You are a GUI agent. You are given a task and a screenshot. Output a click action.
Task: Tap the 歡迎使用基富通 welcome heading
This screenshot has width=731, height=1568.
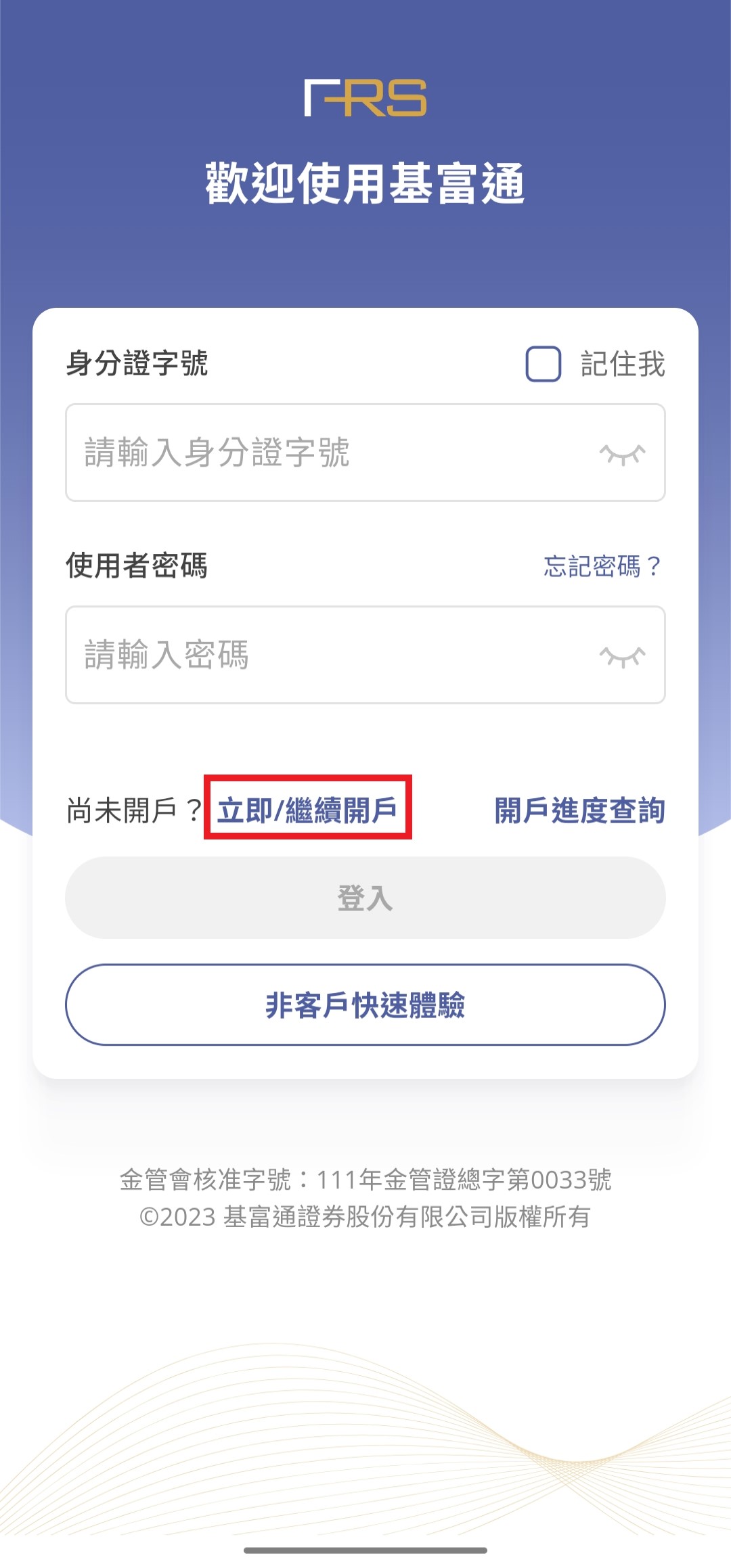click(365, 181)
